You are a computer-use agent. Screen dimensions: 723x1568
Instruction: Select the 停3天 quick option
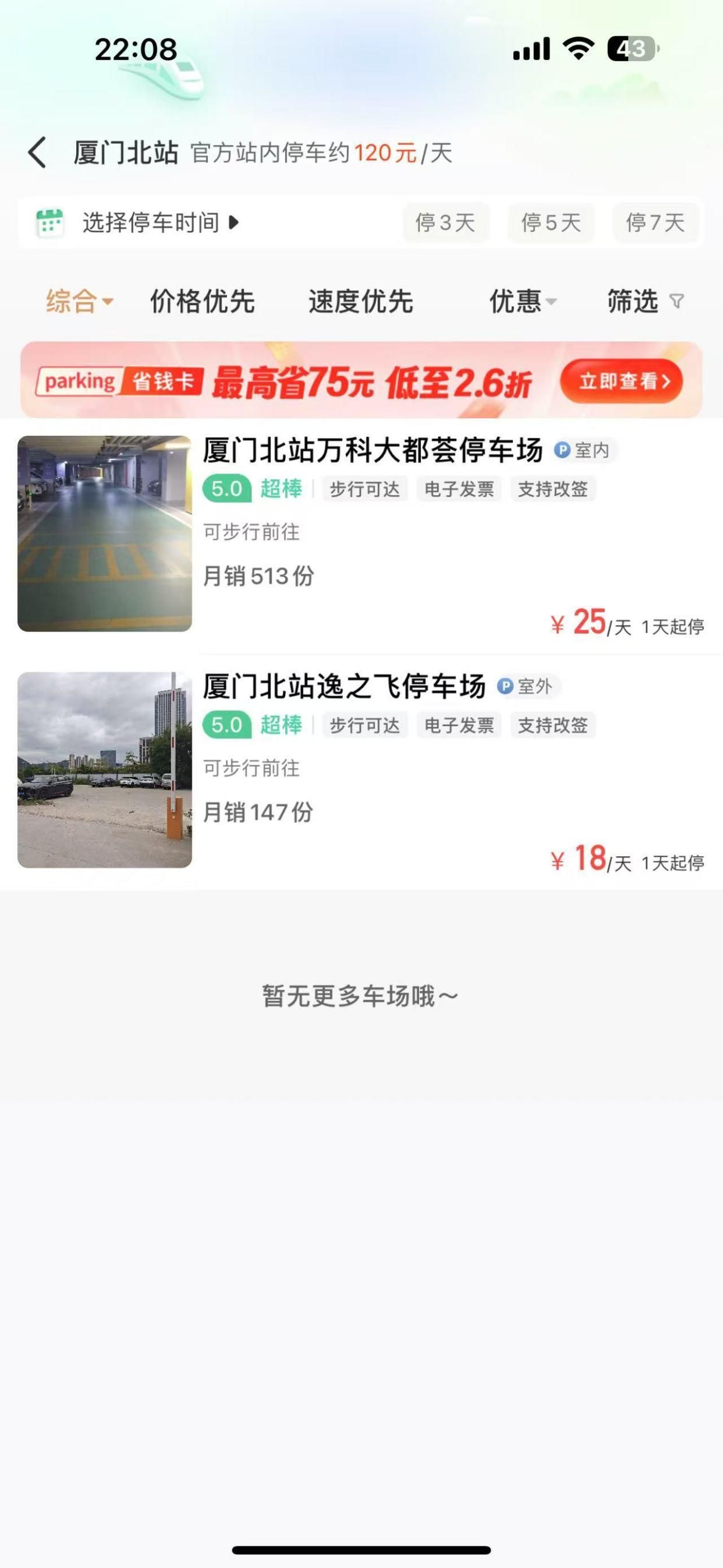(445, 223)
